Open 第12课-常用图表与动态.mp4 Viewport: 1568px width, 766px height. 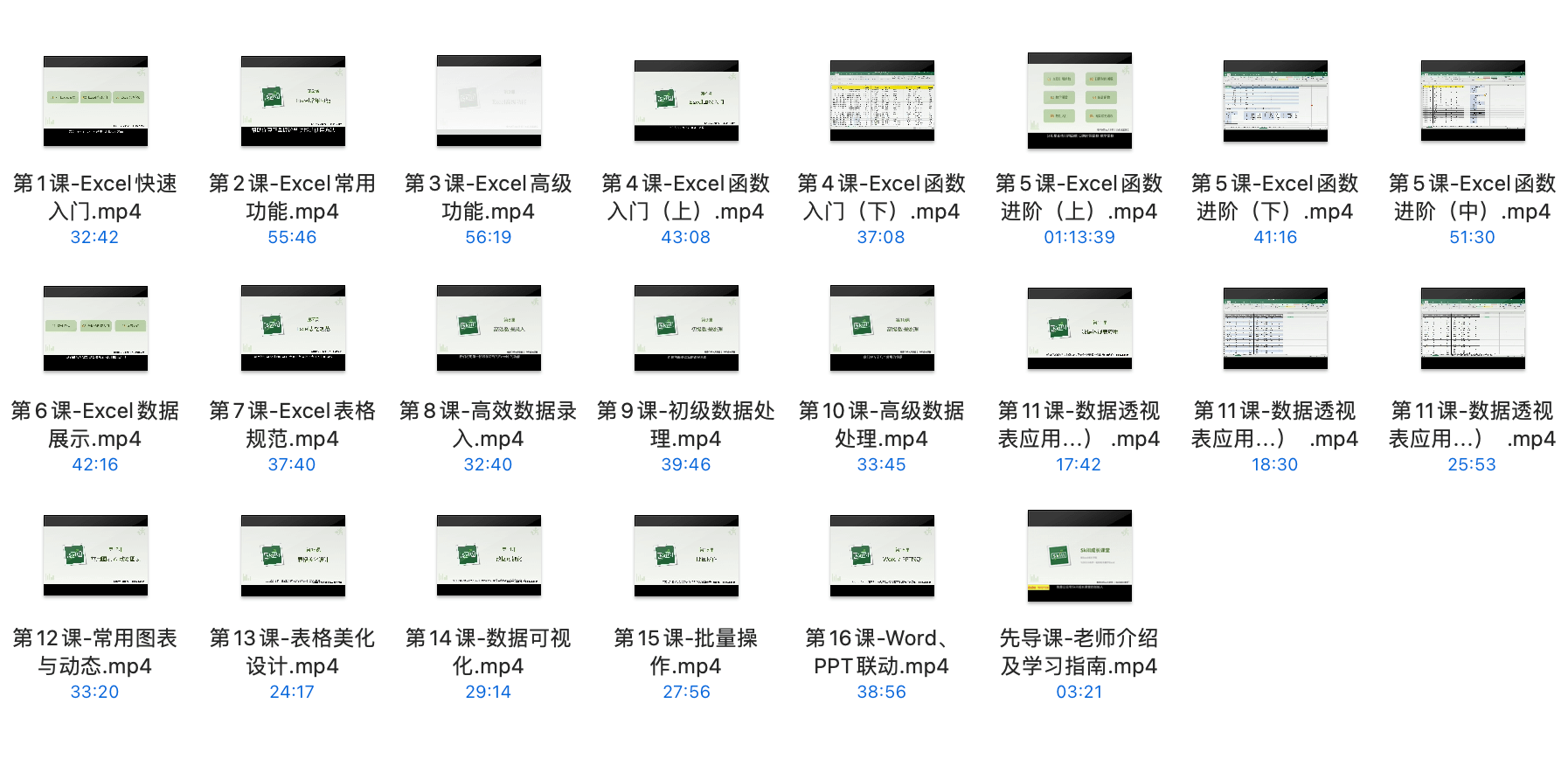coord(95,555)
